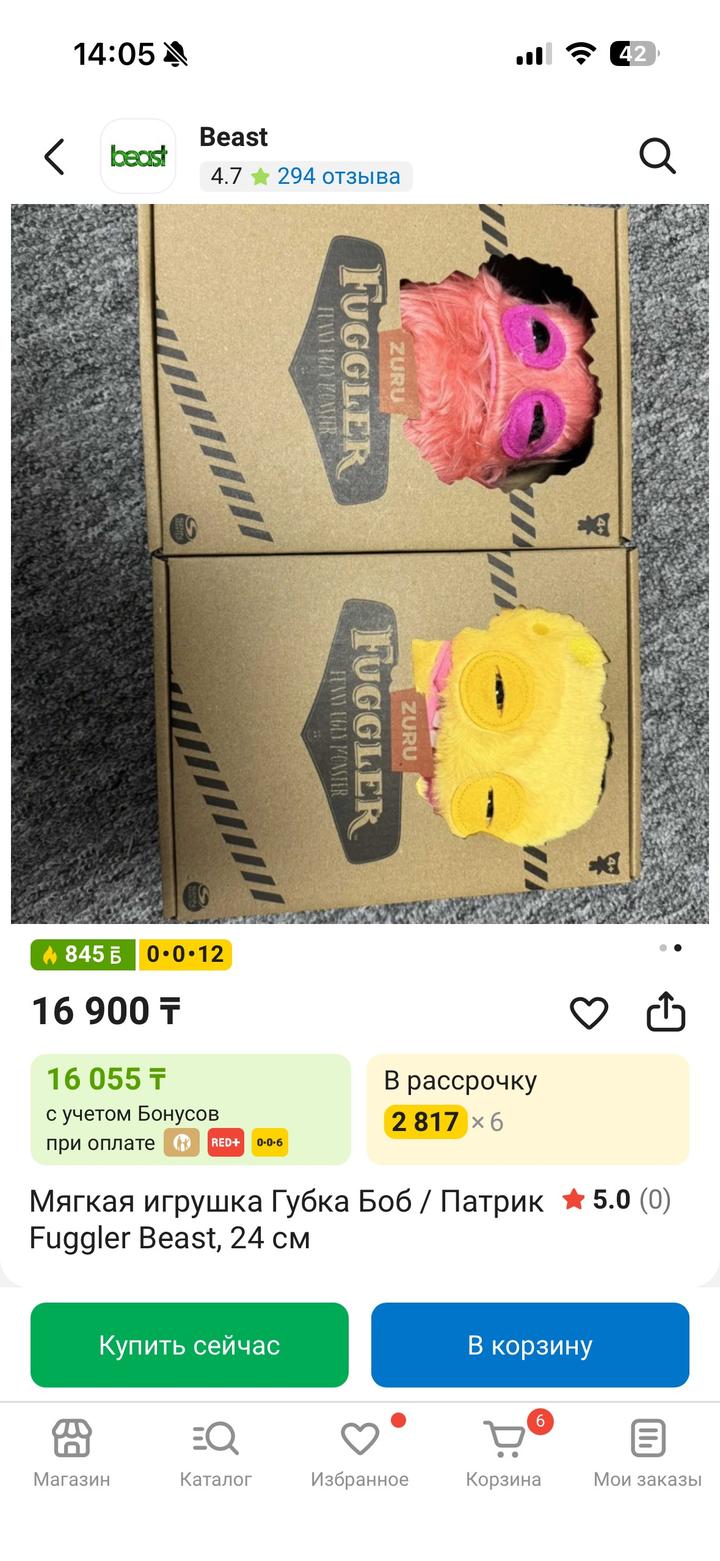Open the search magnifier icon

pos(657,156)
